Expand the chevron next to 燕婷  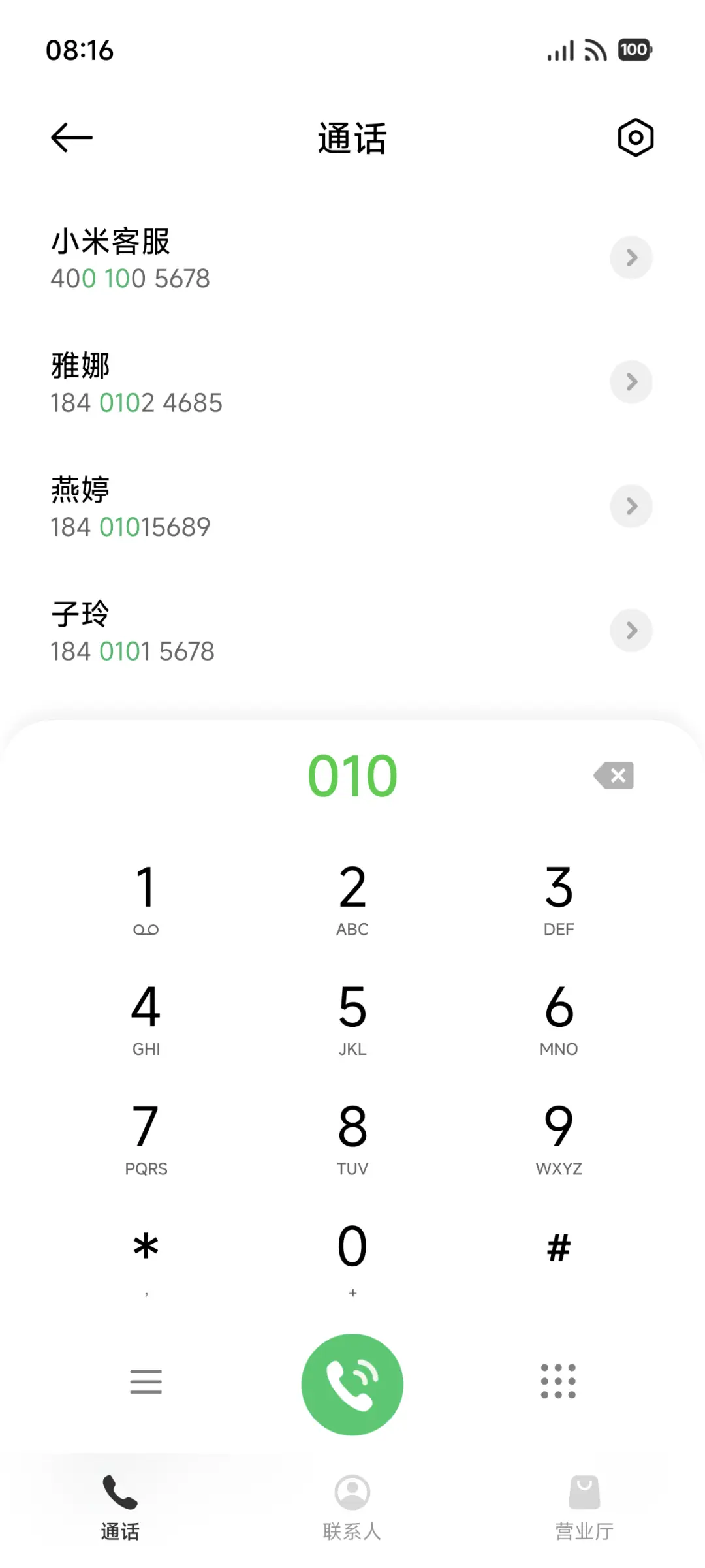pos(631,506)
